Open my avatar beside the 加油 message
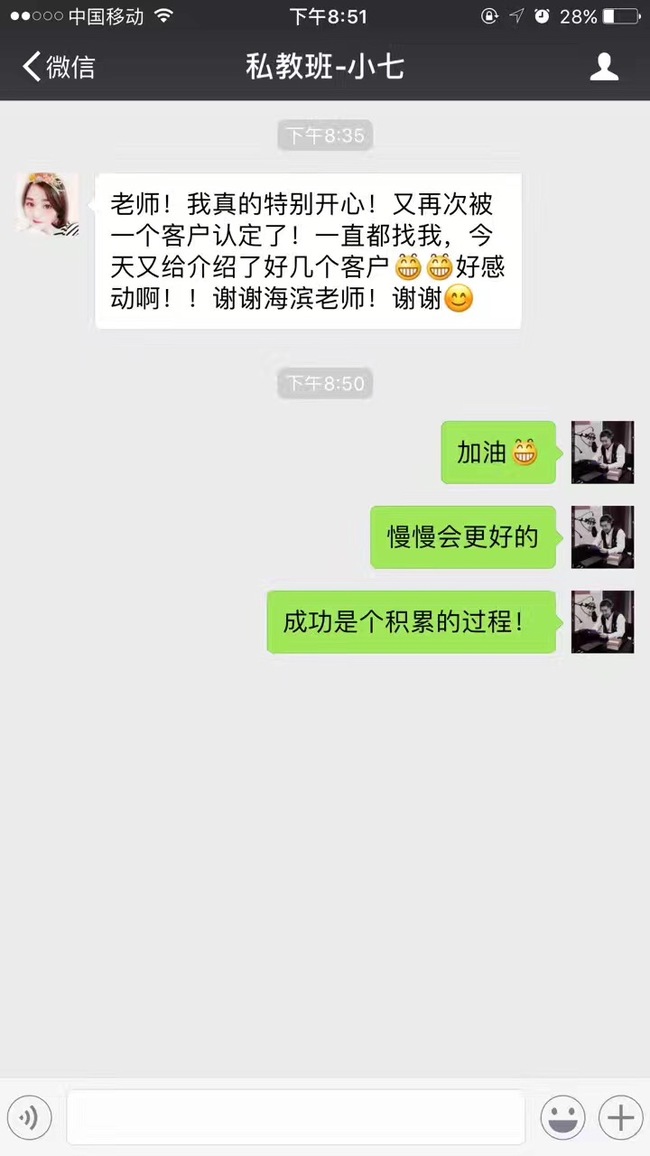 (x=602, y=452)
